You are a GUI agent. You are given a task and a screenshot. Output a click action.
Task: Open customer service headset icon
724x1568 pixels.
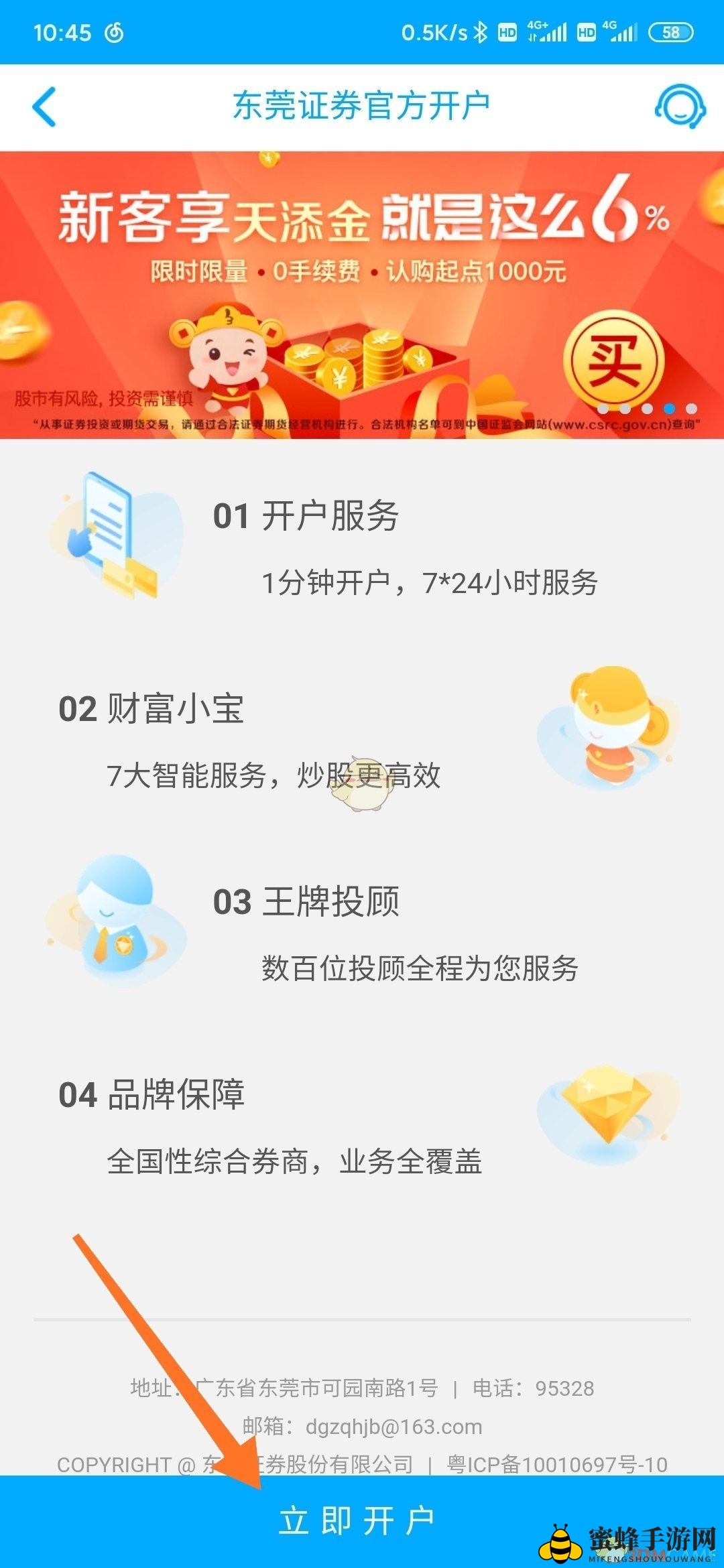point(680,107)
